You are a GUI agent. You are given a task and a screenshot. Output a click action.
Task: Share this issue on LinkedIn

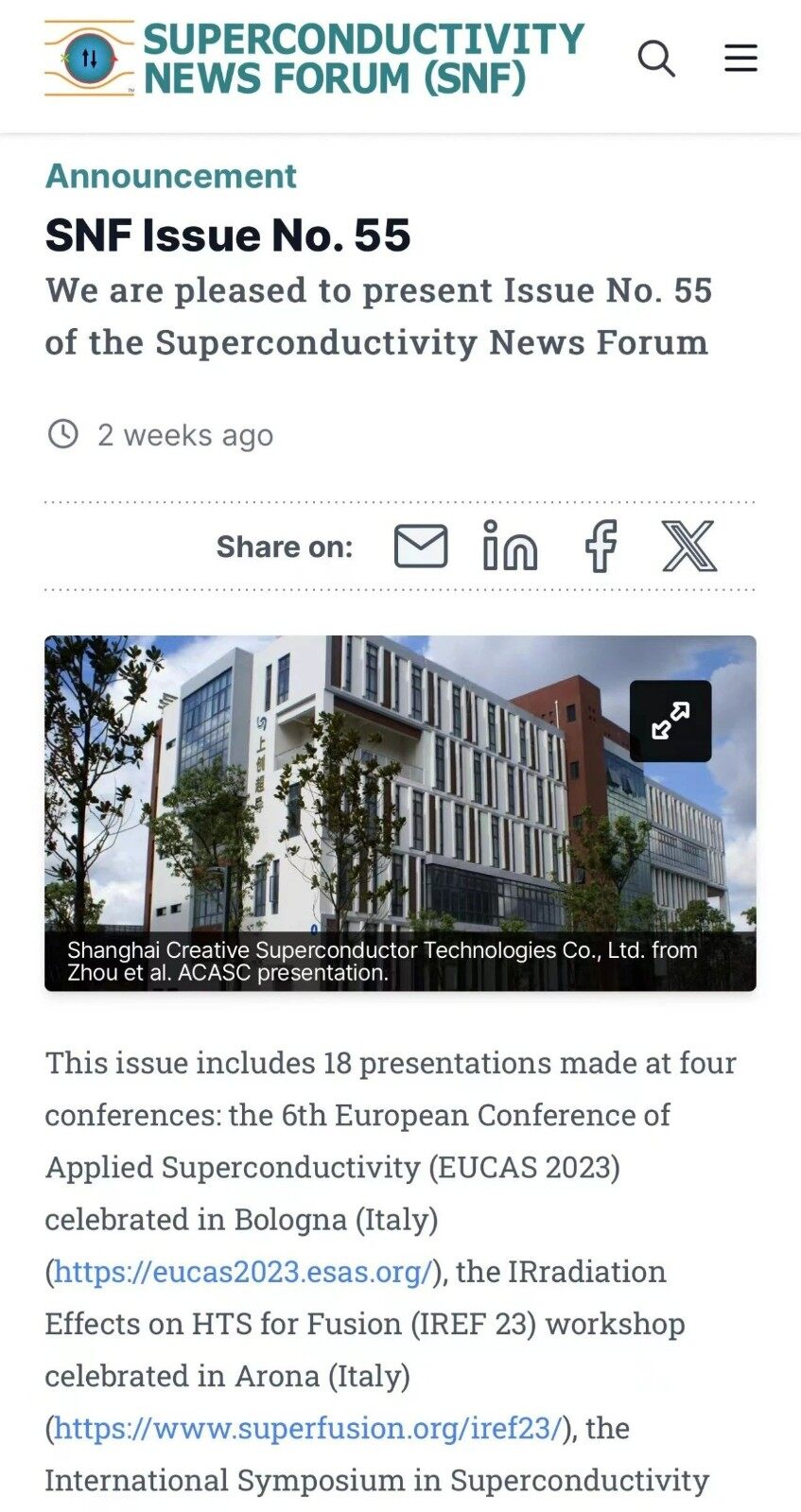[510, 546]
